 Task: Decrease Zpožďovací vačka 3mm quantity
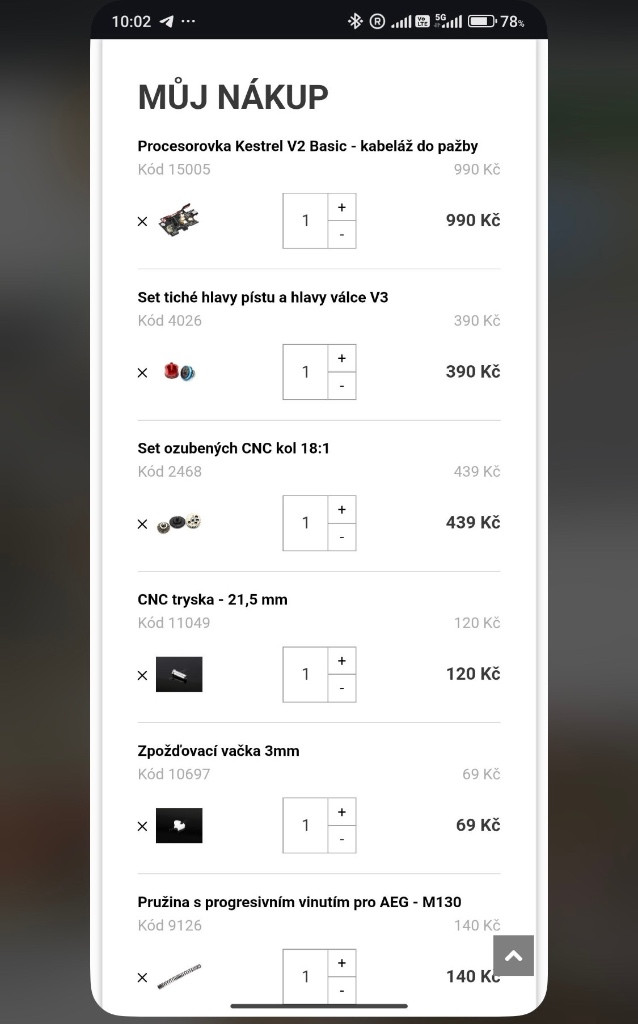pos(342,840)
